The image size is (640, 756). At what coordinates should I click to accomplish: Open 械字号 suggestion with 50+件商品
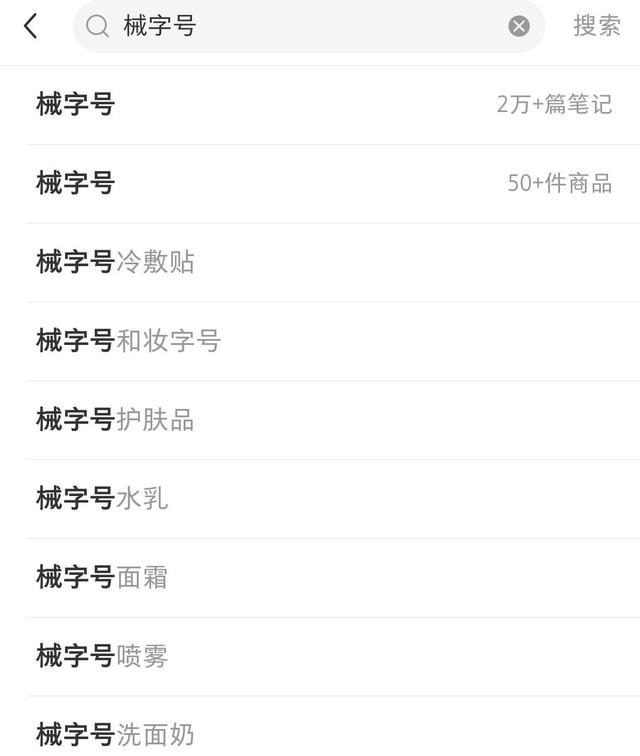click(x=320, y=183)
